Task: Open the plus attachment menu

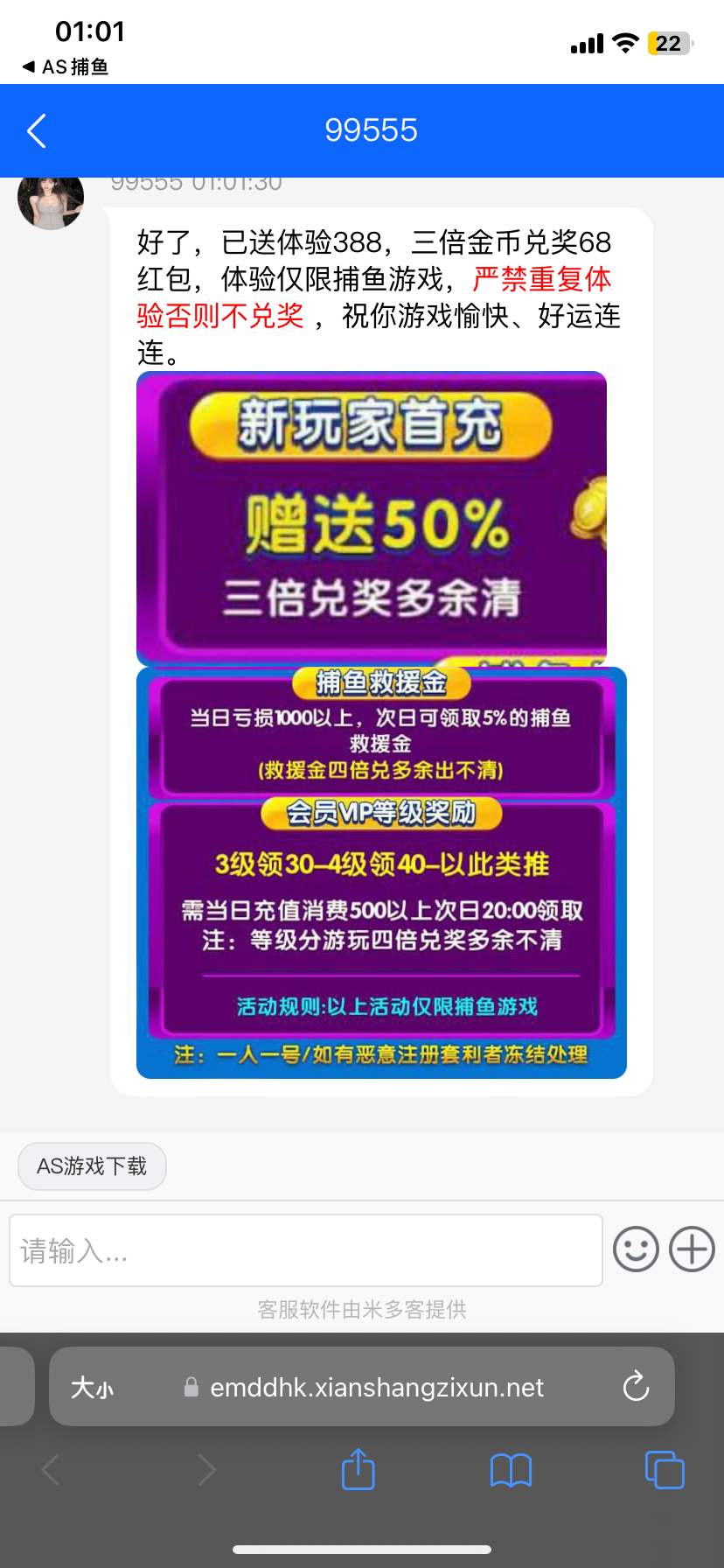Action: pos(692,1249)
